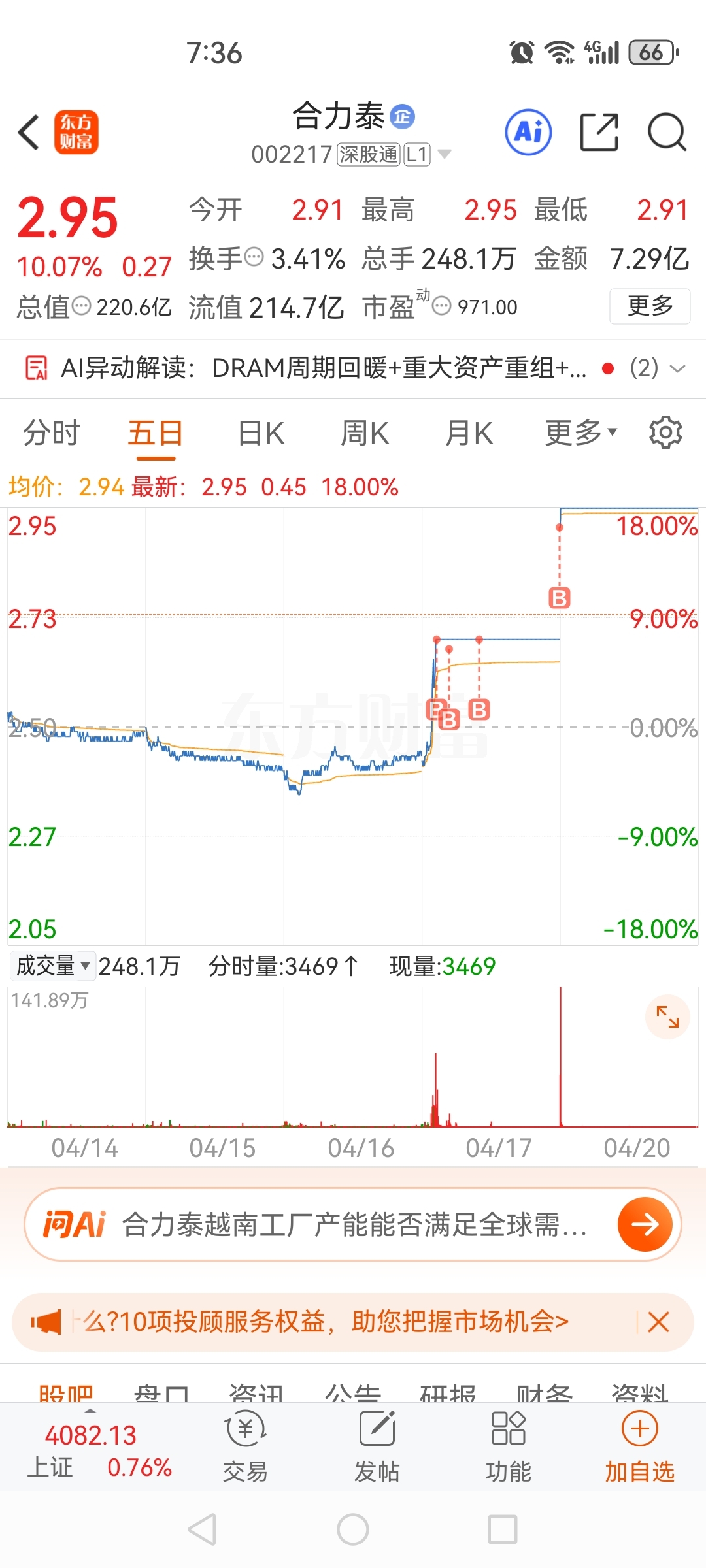This screenshot has height=1568, width=706.
Task: Expand chart to fullscreen
Action: point(667,1017)
